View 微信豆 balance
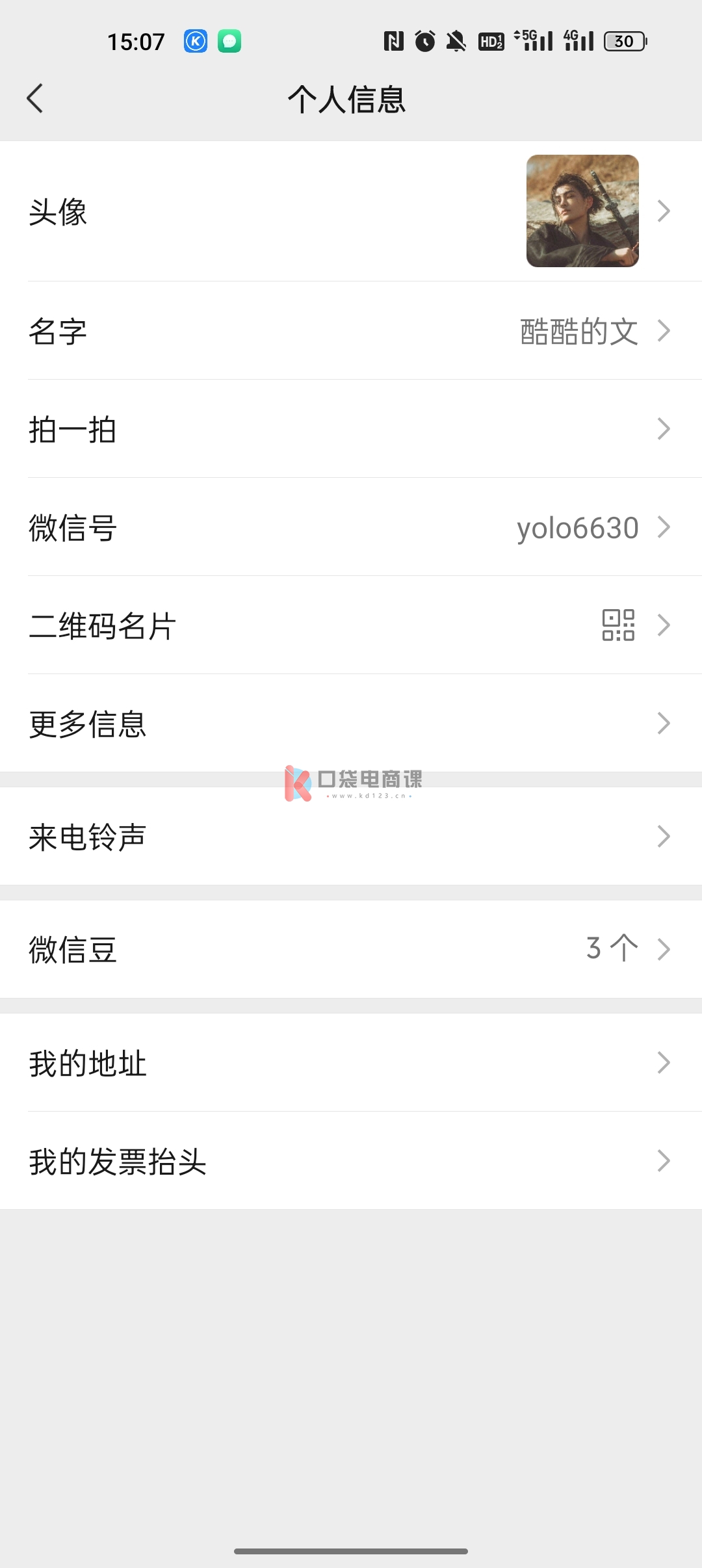 pos(351,949)
